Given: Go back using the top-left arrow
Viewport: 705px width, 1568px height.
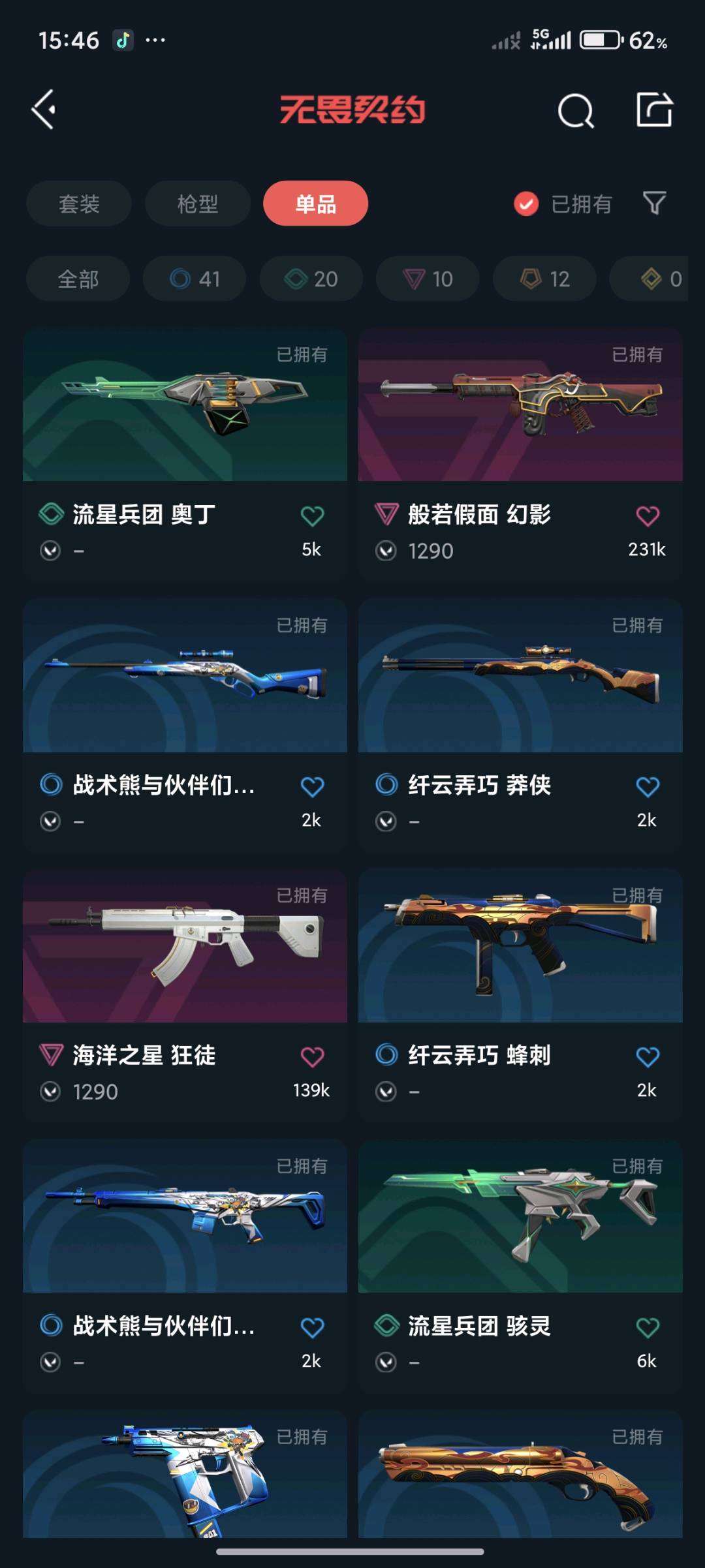Looking at the screenshot, I should point(44,110).
